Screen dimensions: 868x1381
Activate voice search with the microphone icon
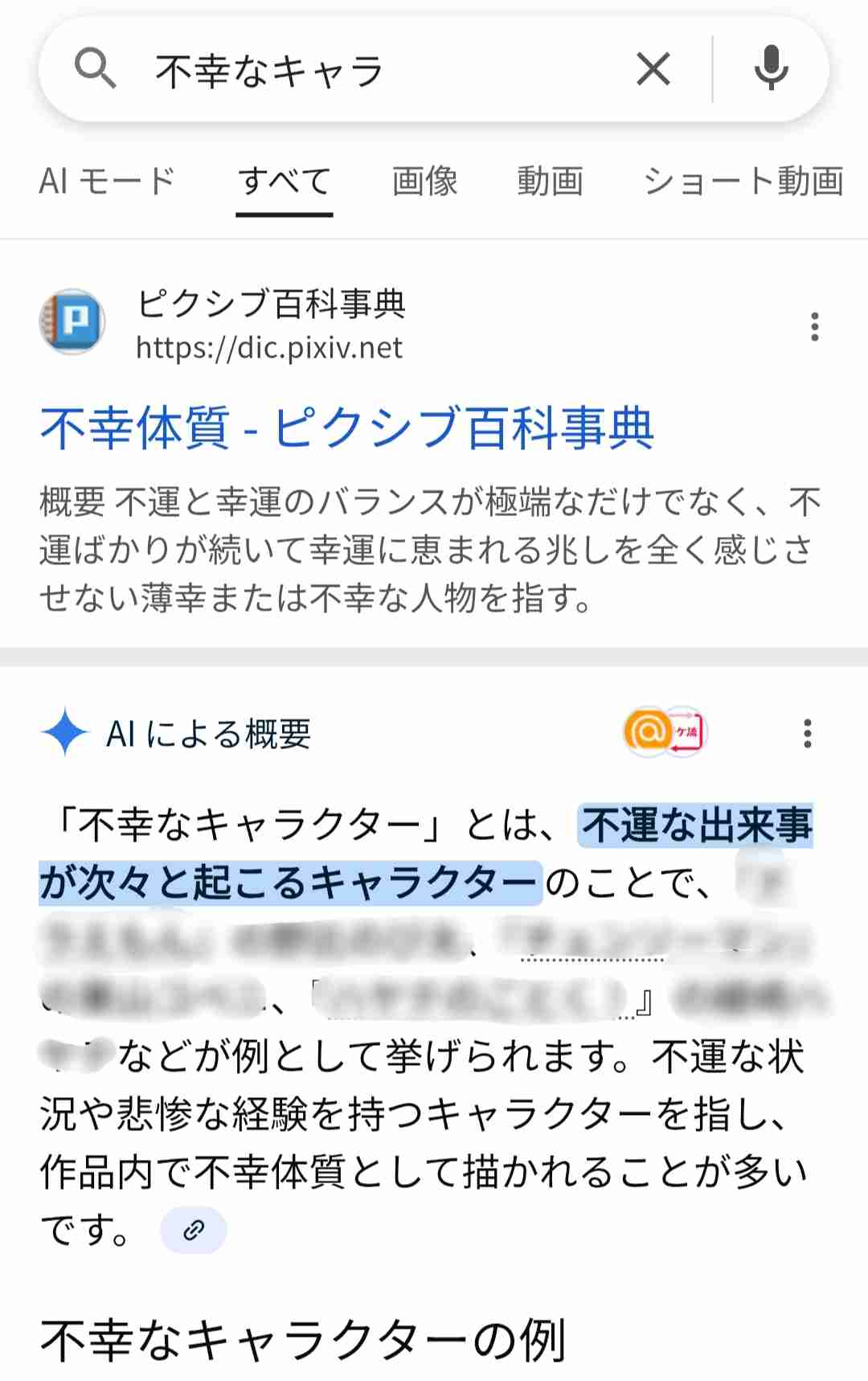click(x=771, y=68)
